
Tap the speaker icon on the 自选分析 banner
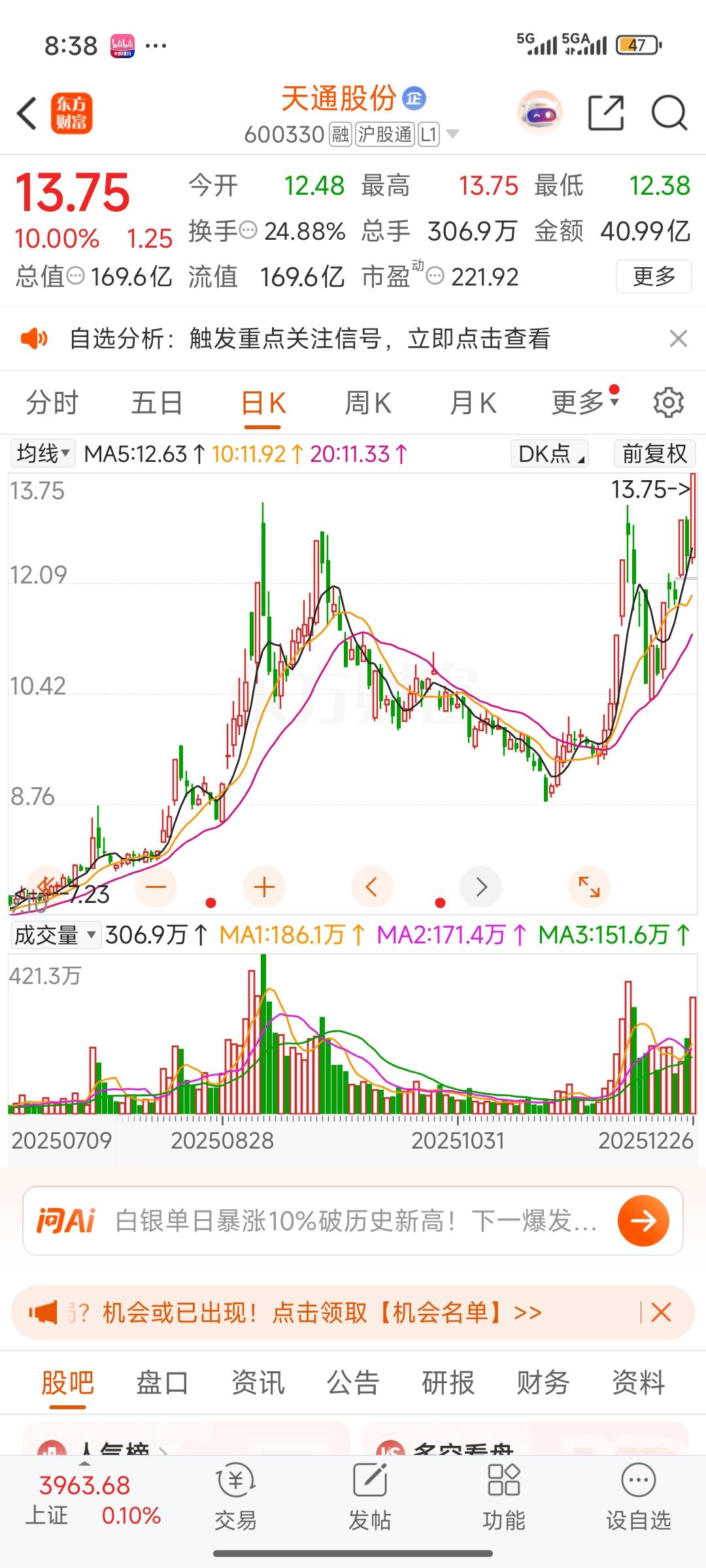[x=36, y=338]
